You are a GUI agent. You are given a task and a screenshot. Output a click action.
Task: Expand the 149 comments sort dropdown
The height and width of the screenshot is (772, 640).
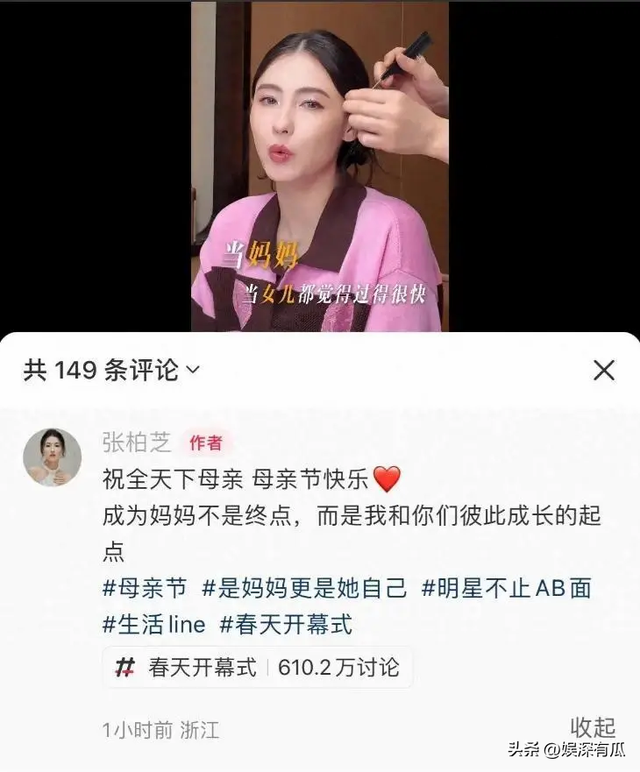pos(193,371)
